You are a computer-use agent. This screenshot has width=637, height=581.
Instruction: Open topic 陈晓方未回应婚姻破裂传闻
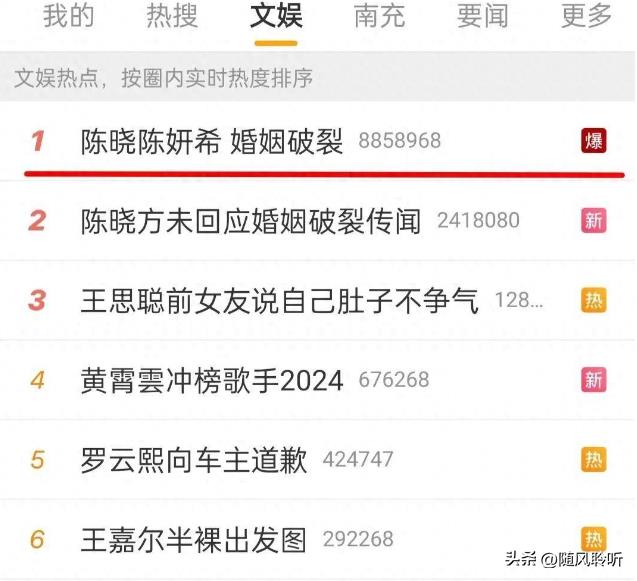coord(251,220)
